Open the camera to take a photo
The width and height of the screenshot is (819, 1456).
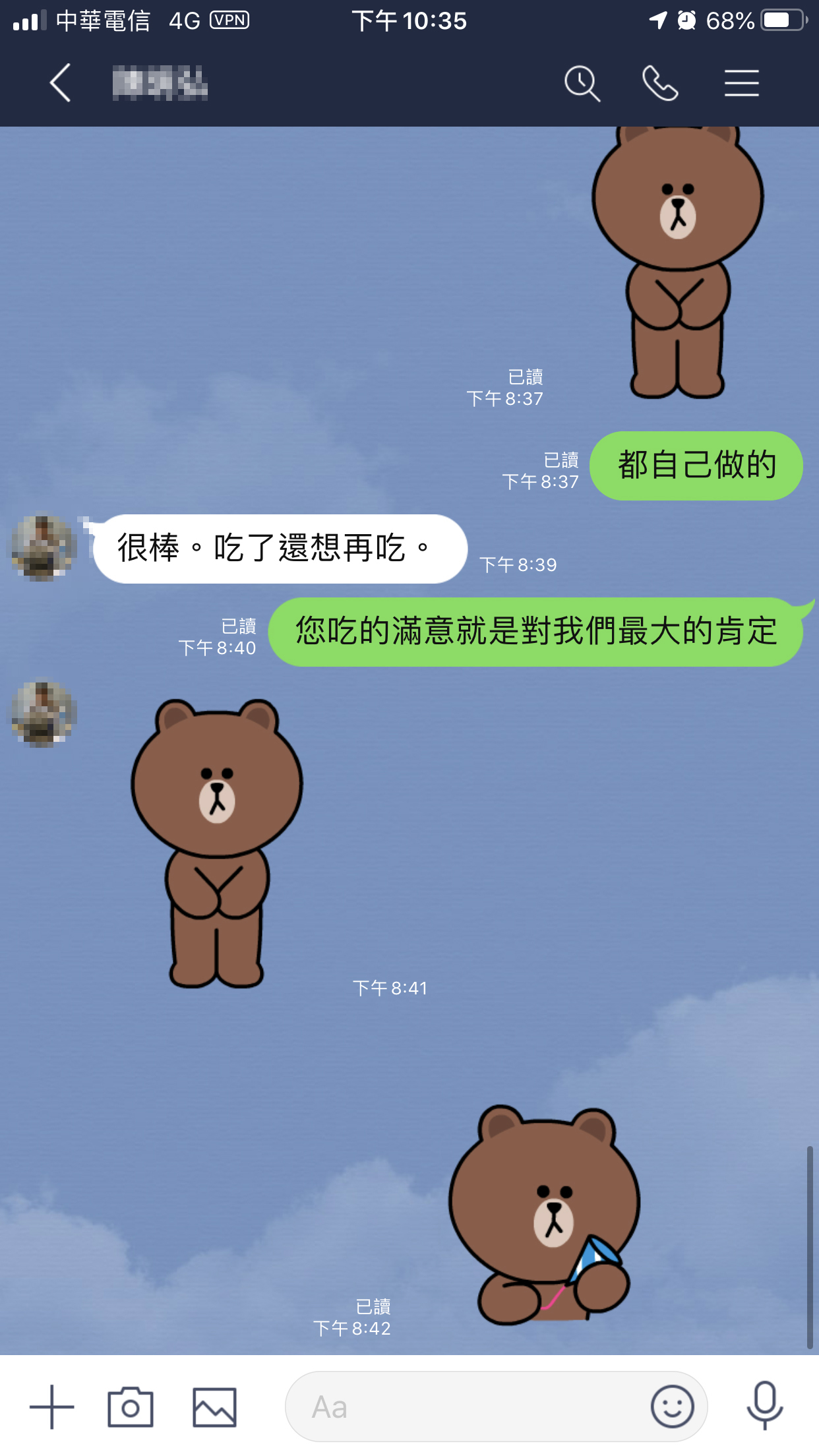pos(131,1407)
